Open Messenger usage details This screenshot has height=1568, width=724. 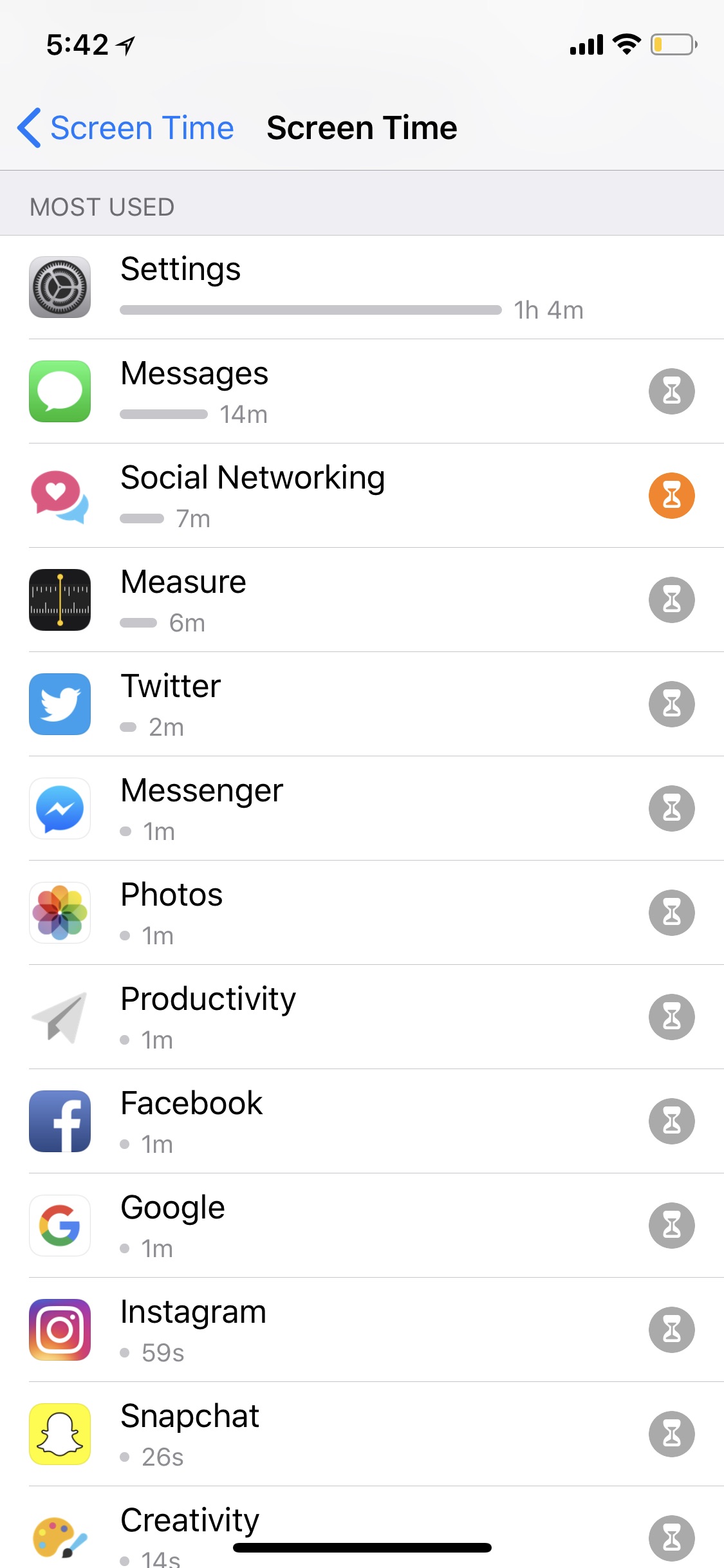pos(362,808)
